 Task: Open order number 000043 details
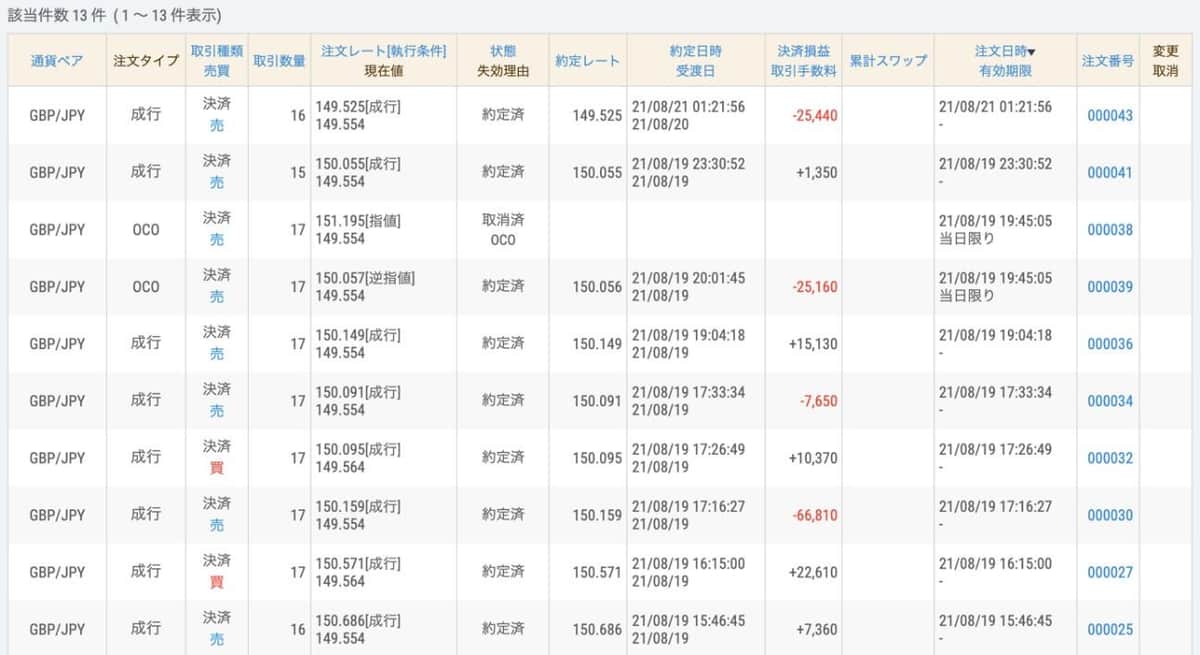coord(1109,116)
